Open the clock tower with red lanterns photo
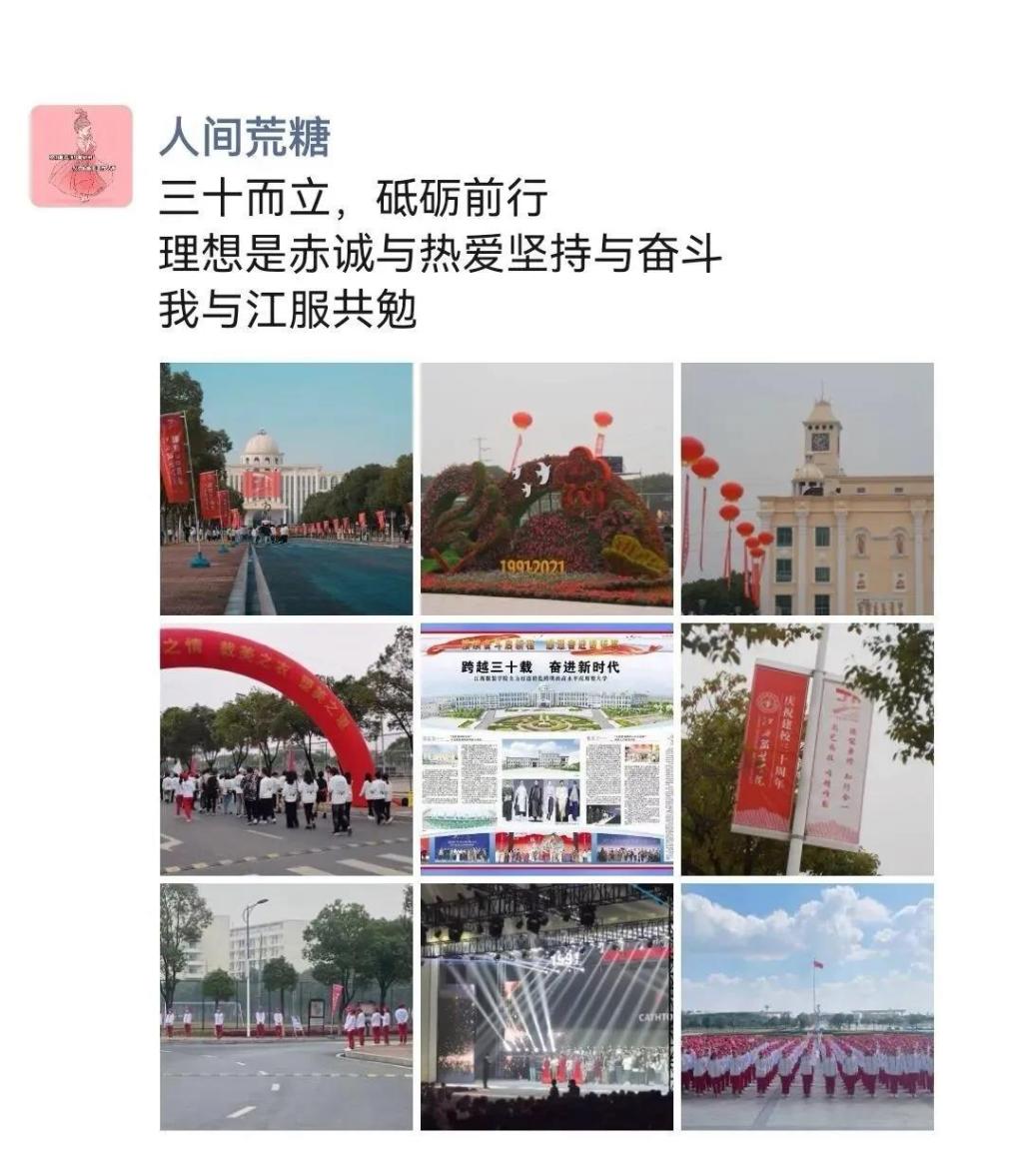 [x=807, y=489]
